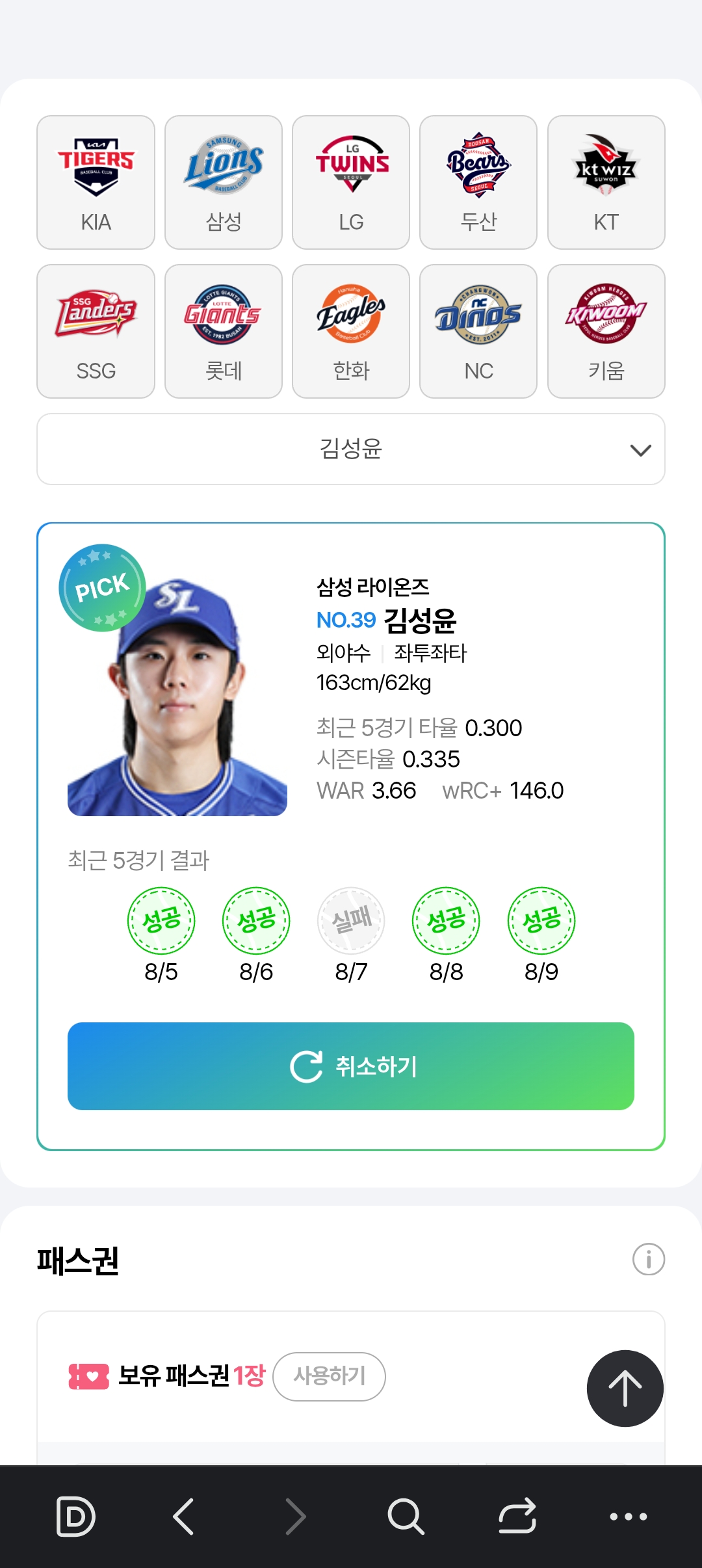Pick the NC Dinos team
The height and width of the screenshot is (1568, 702).
coord(478,331)
